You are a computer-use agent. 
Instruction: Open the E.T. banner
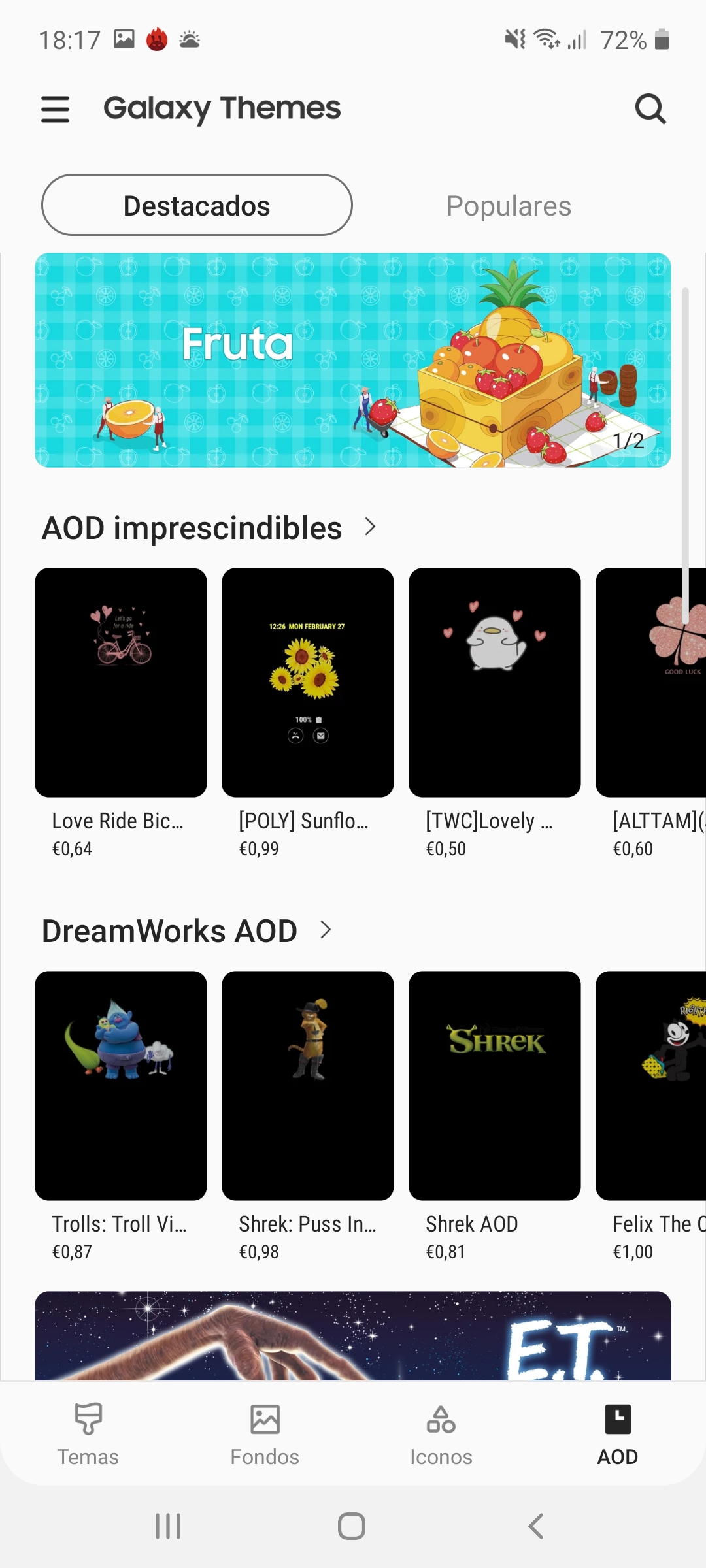tap(353, 1335)
